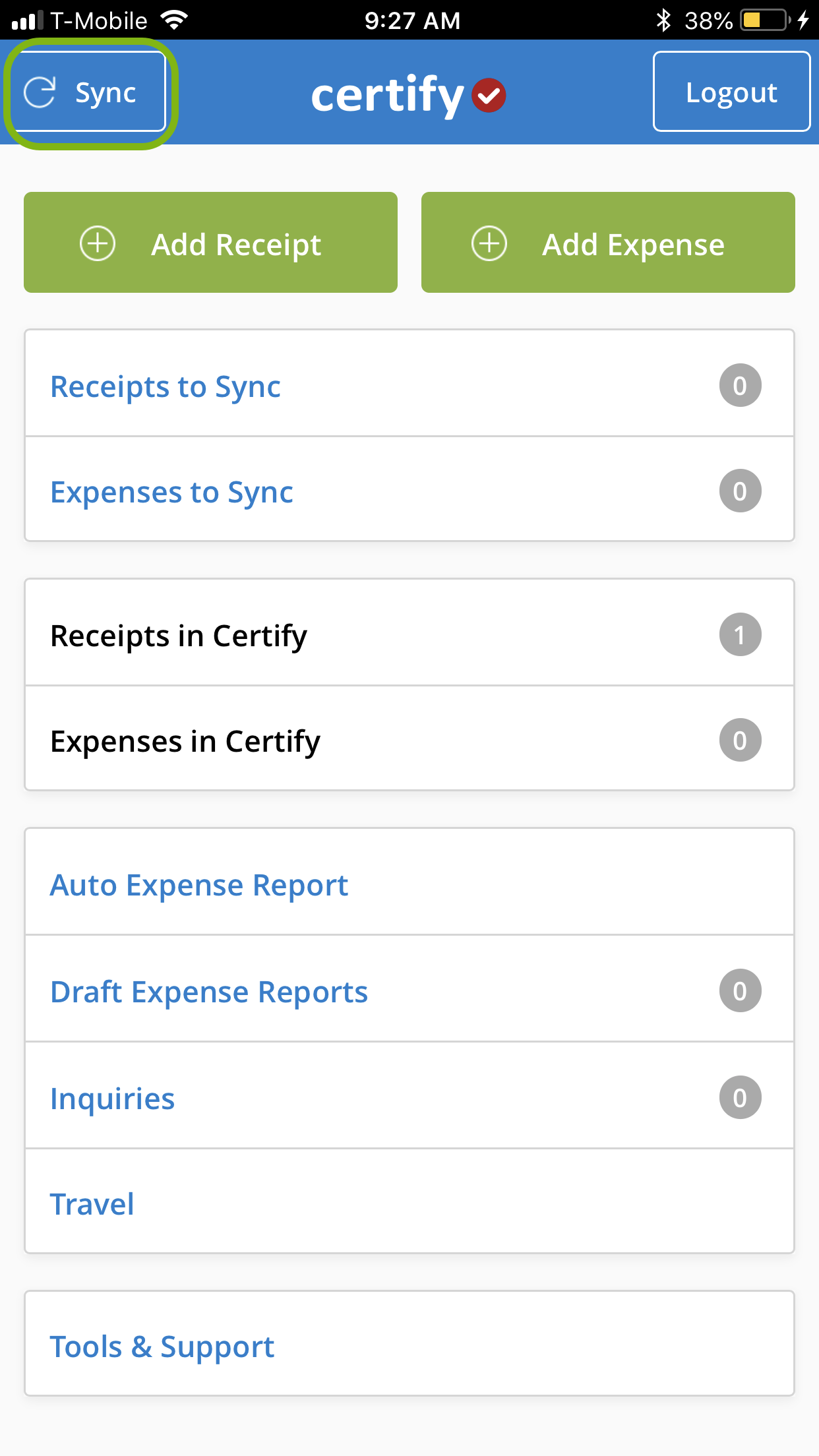
Task: Tap the plus icon on Add Expense
Action: 488,243
